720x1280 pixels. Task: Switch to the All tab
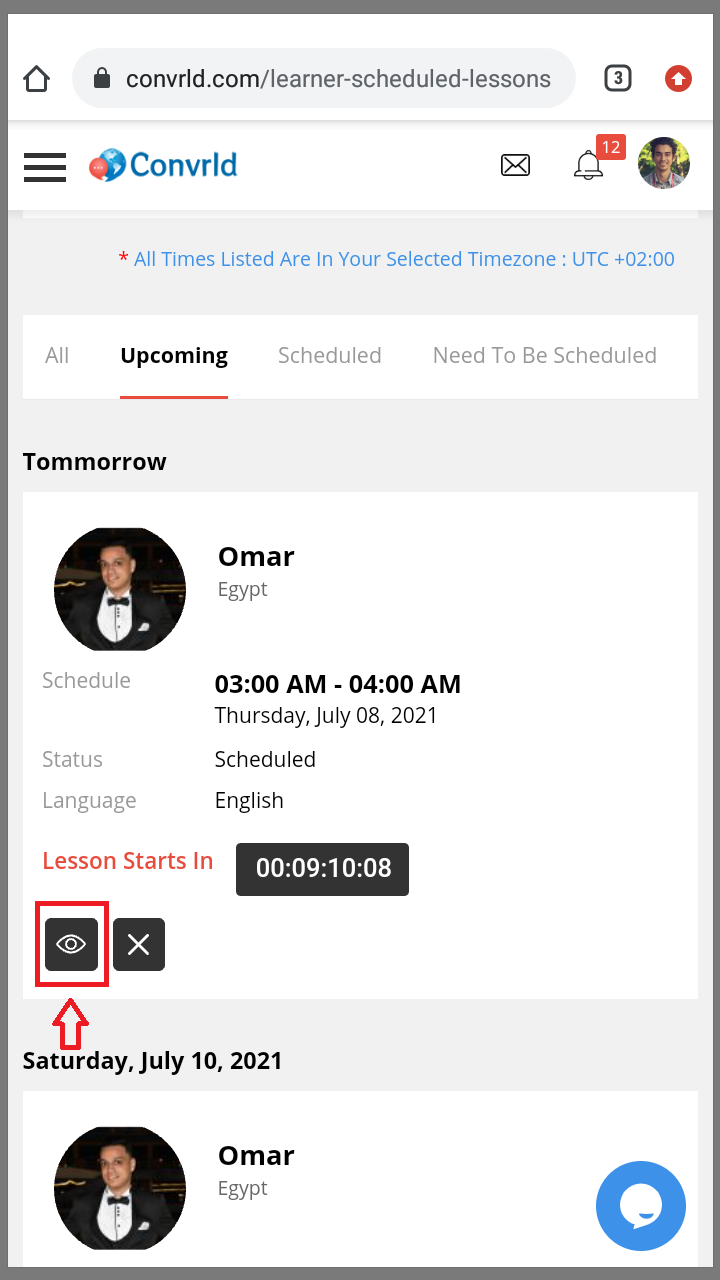tap(57, 356)
